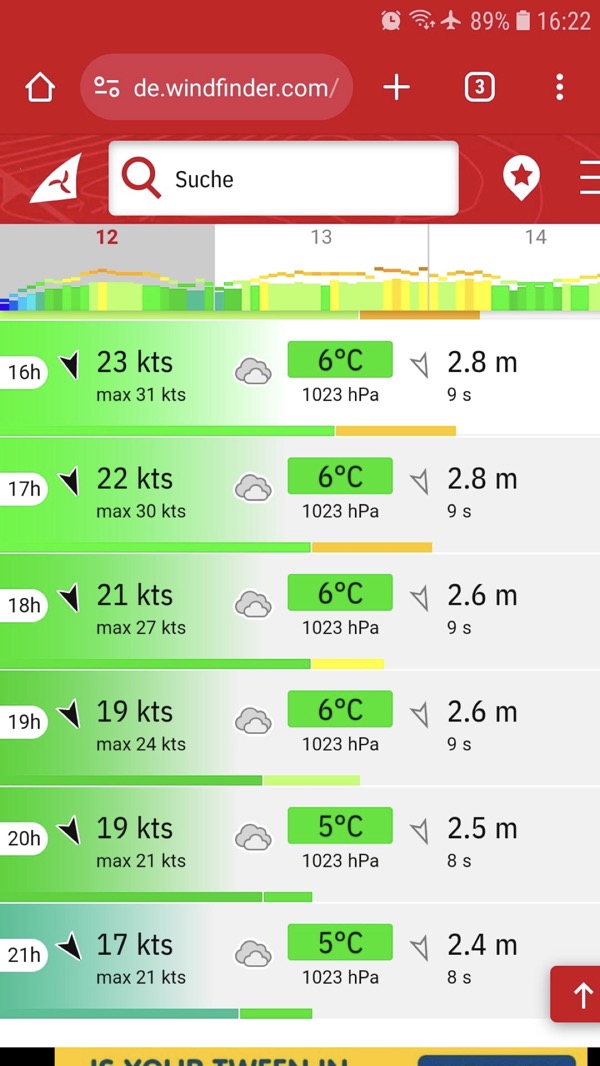Image resolution: width=600 pixels, height=1066 pixels.
Task: Open a new browser tab
Action: tap(397, 88)
